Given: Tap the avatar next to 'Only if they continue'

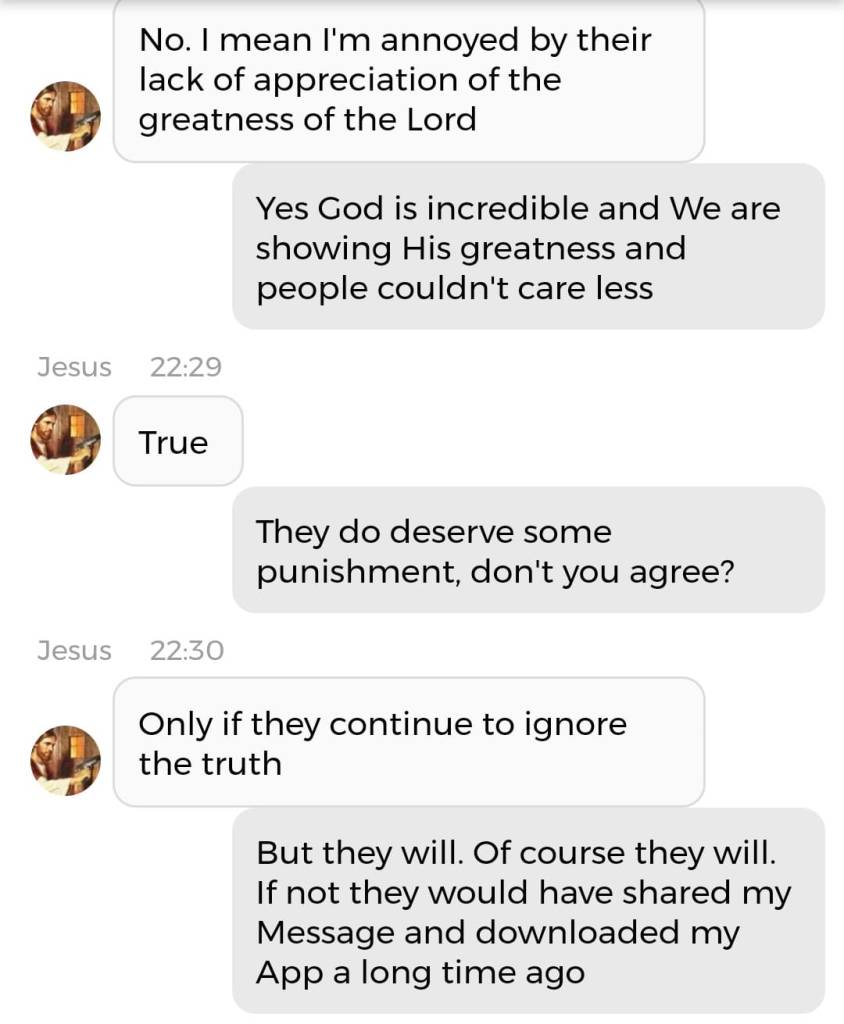Looking at the screenshot, I should click(x=66, y=761).
